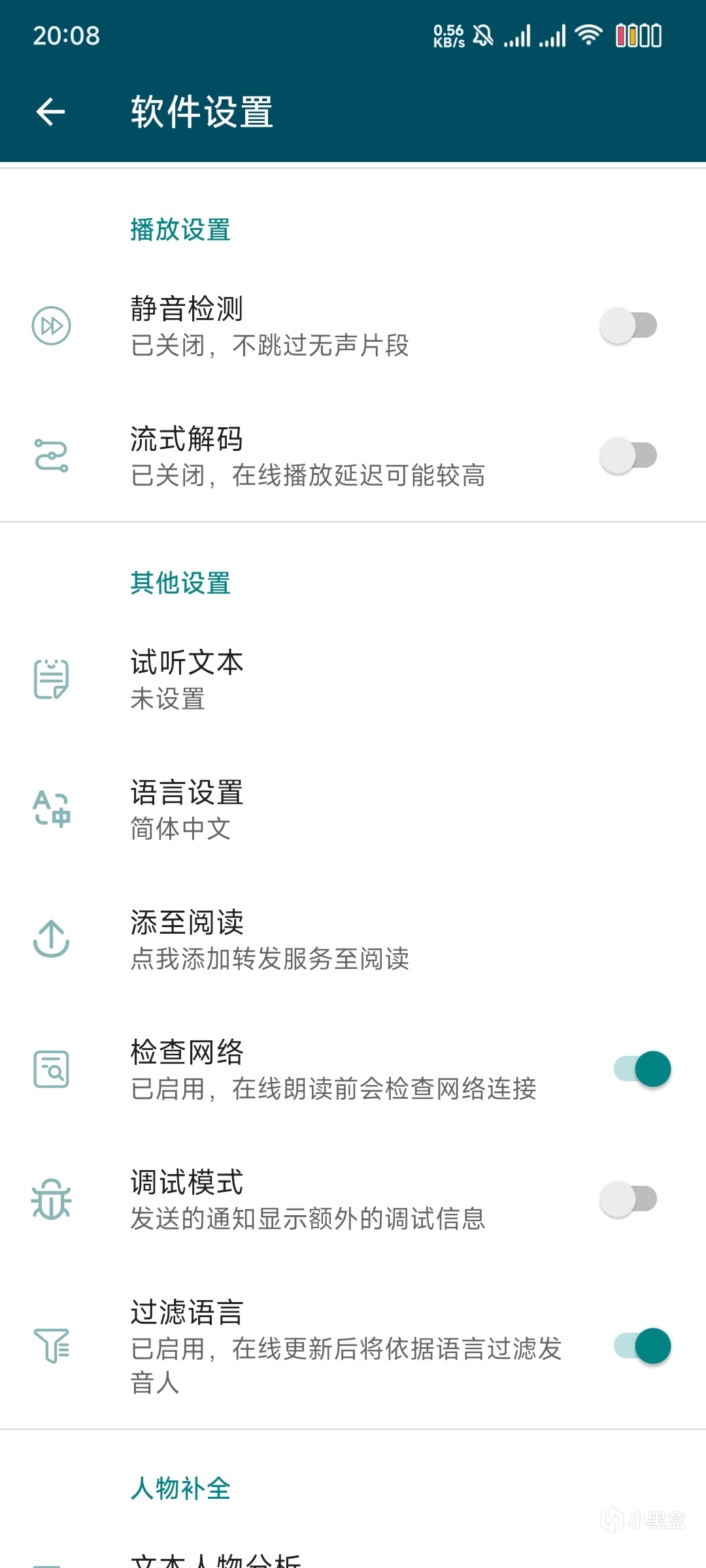Enable the 静音检测 switch
Viewport: 706px width, 1568px height.
[628, 325]
